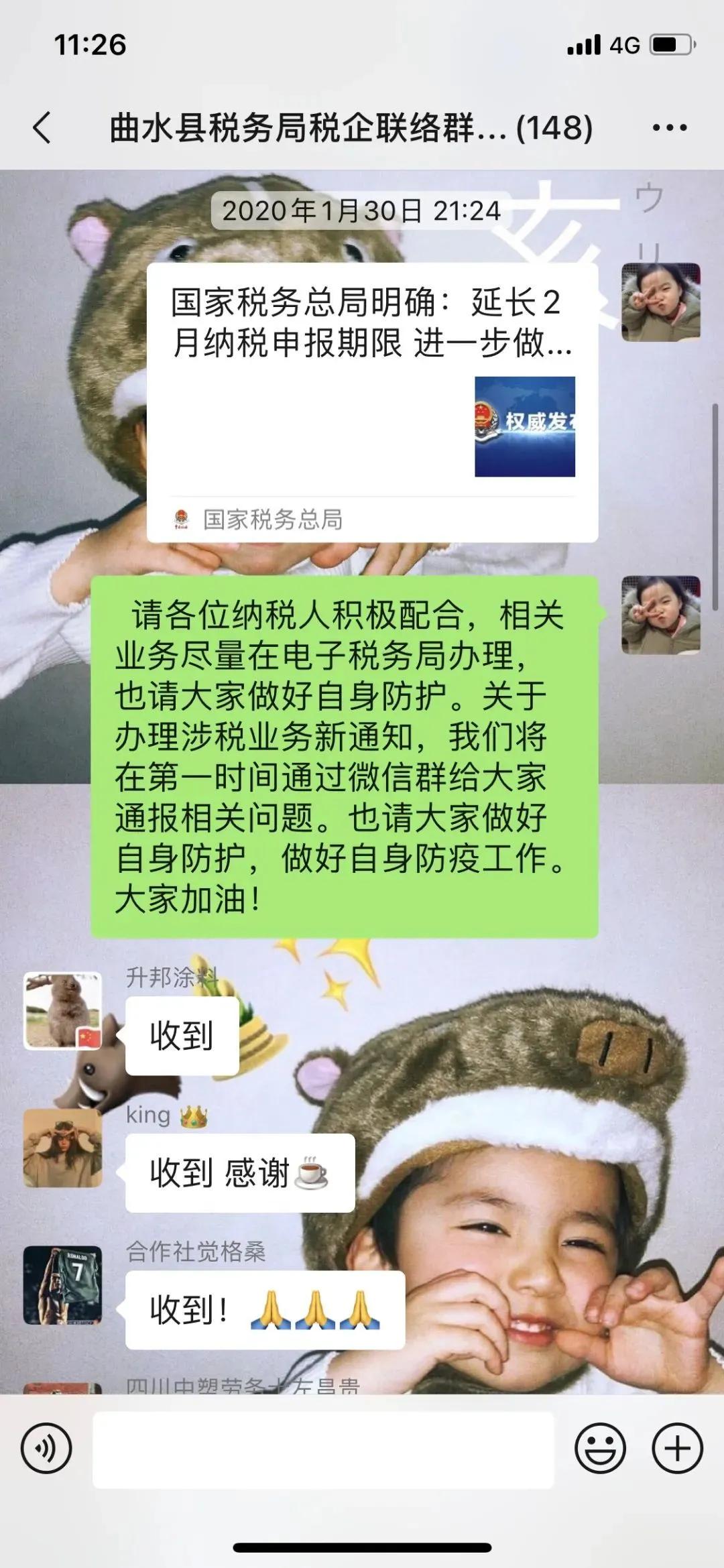Open the shared 国家税务总局 article card
724x1568 pixels.
point(372,402)
